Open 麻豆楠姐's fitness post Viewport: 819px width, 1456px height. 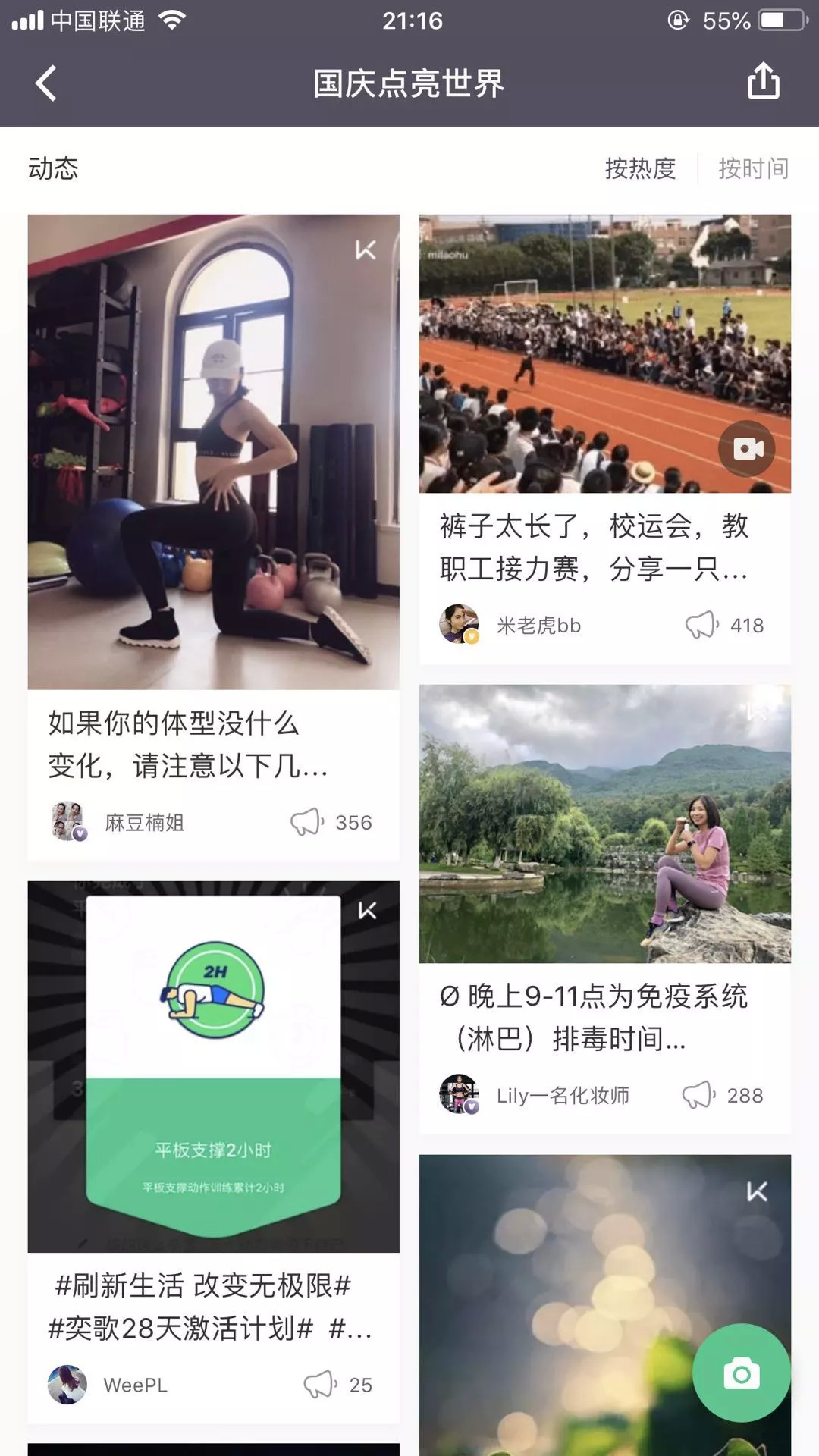[213, 452]
